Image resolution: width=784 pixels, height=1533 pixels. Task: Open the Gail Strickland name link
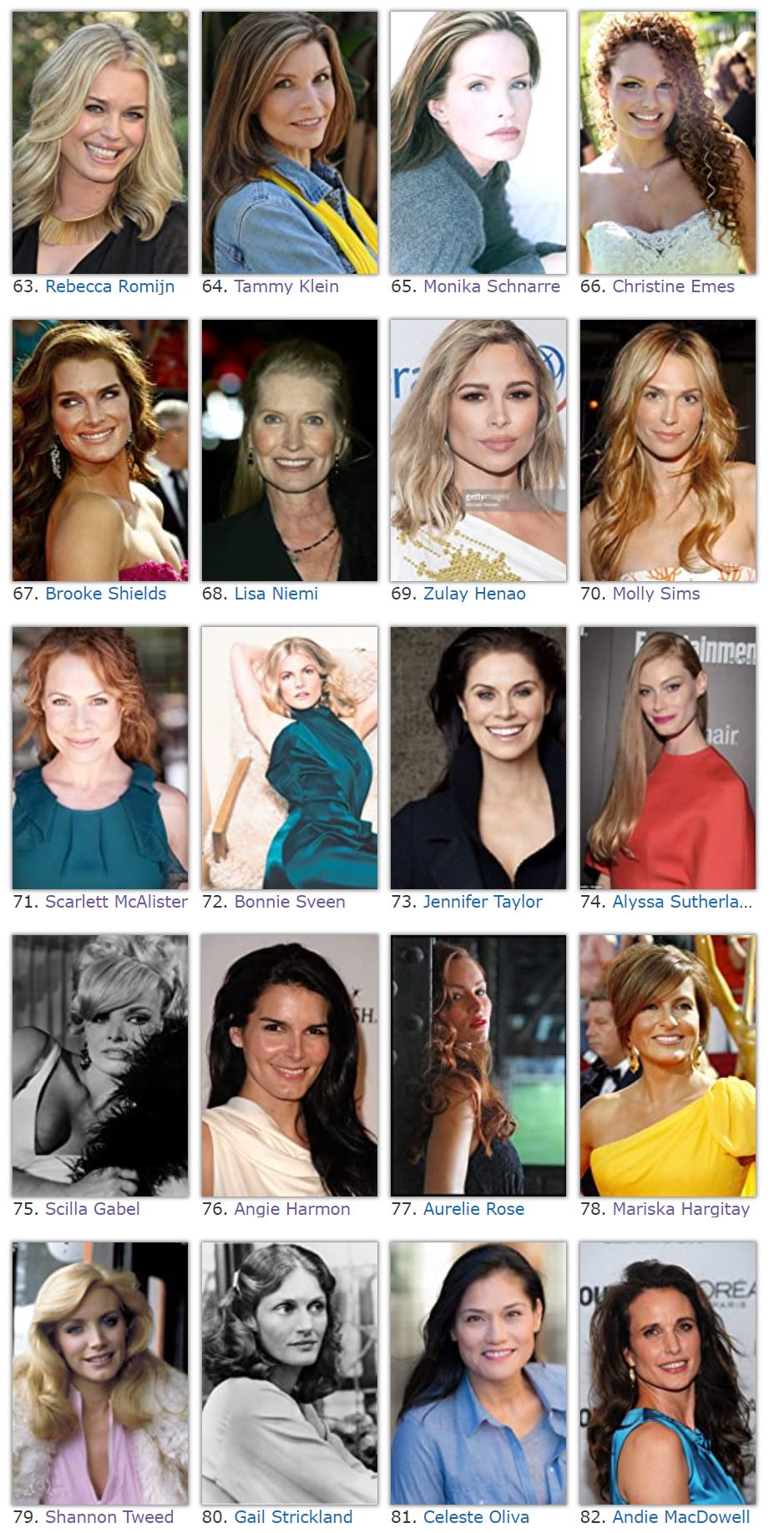[x=293, y=1517]
